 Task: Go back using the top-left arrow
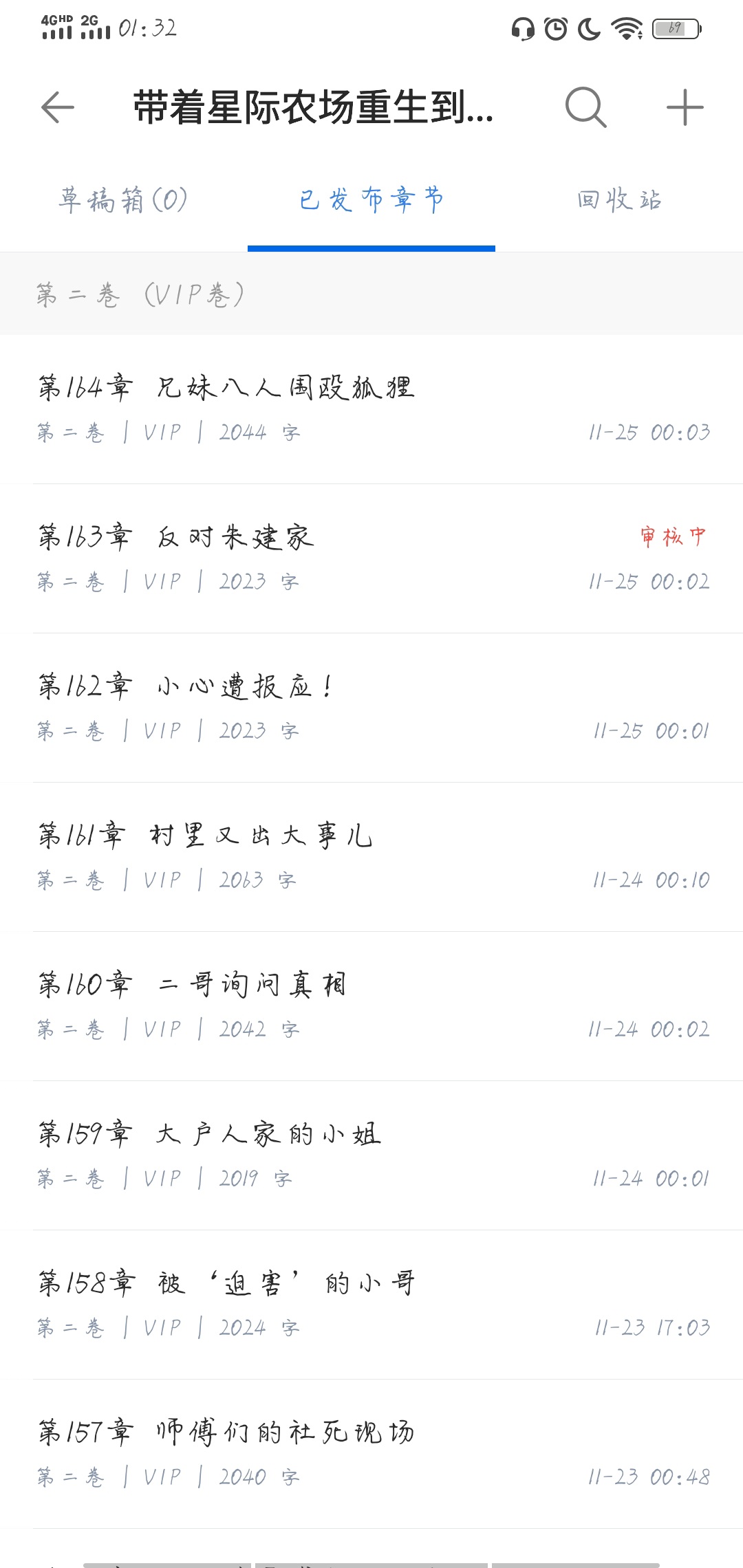58,108
